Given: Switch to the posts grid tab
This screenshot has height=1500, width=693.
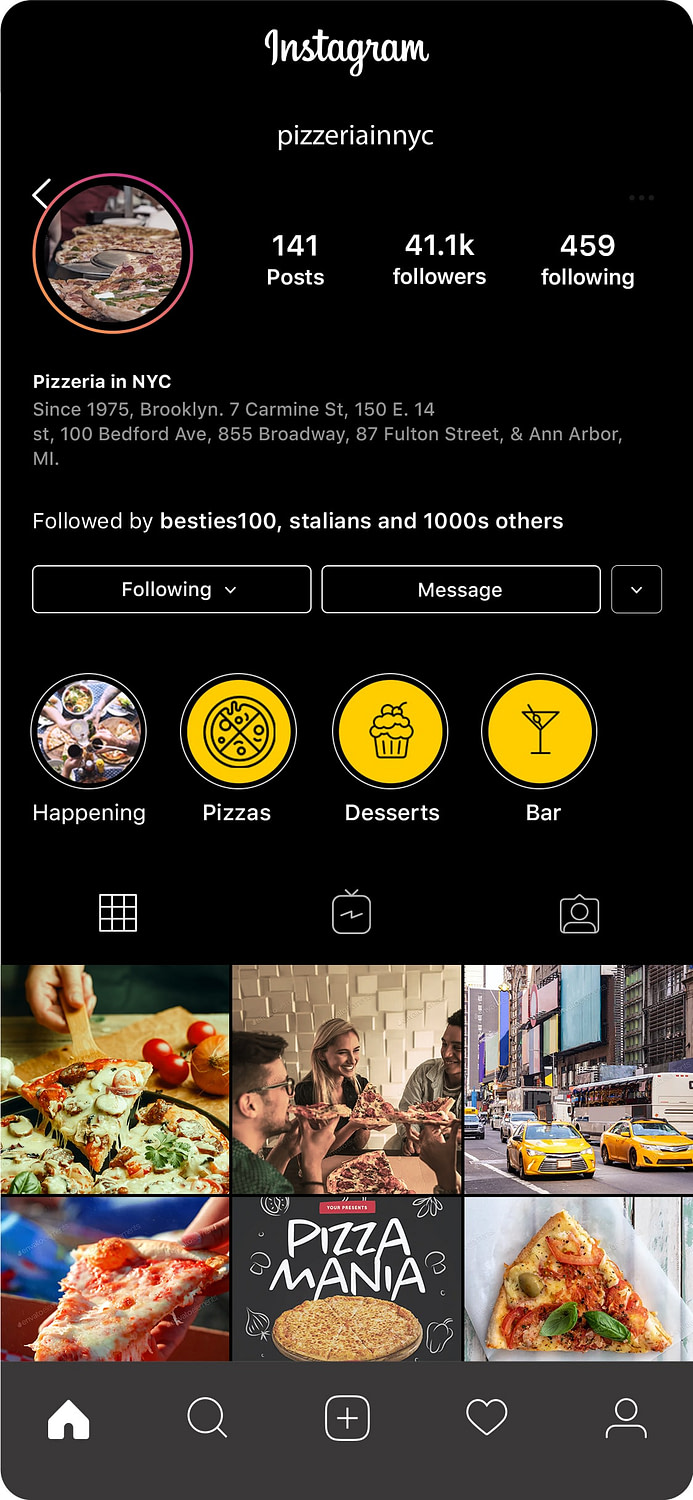Looking at the screenshot, I should (x=118, y=913).
